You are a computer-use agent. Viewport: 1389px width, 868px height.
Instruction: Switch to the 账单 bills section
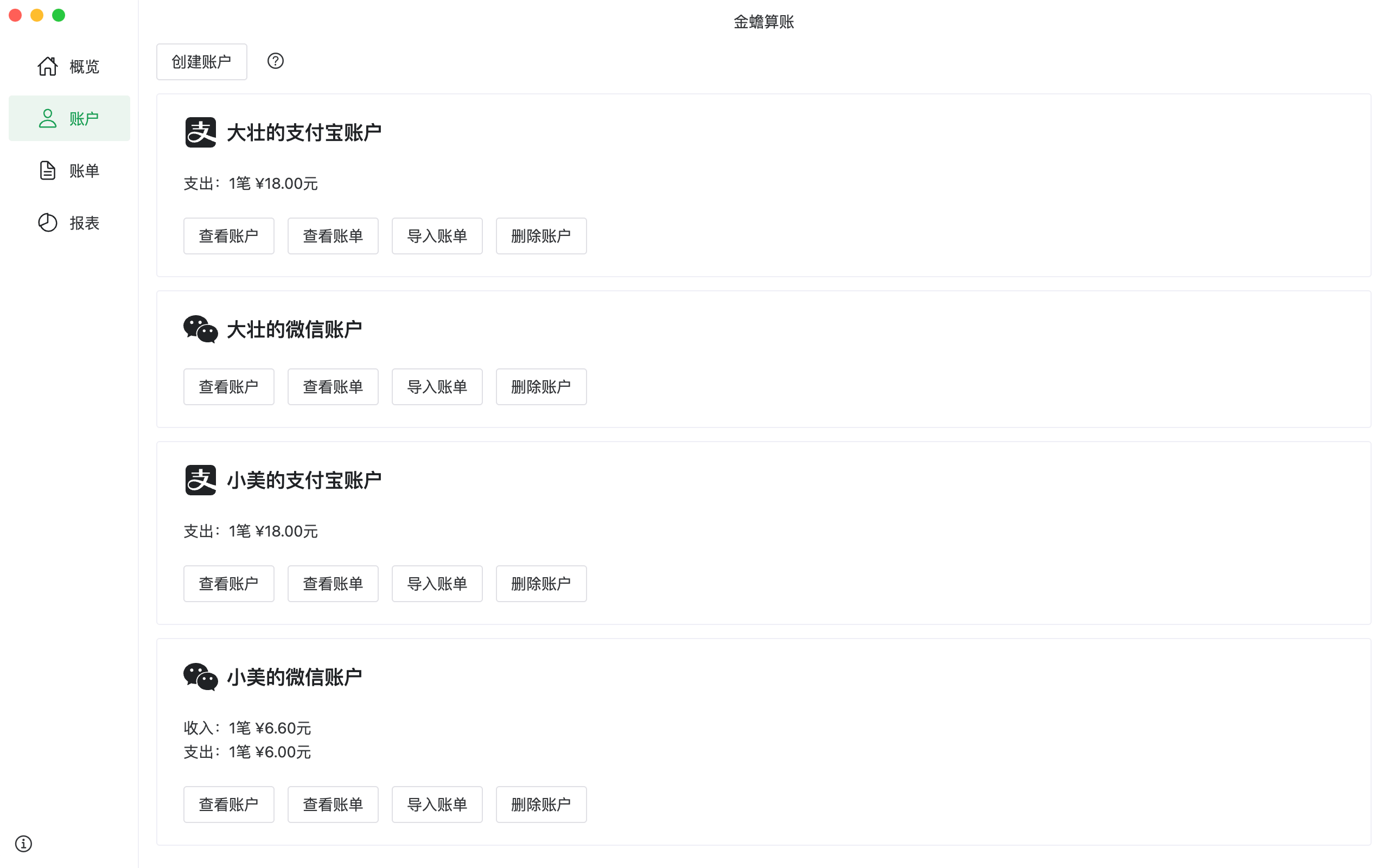pos(69,170)
